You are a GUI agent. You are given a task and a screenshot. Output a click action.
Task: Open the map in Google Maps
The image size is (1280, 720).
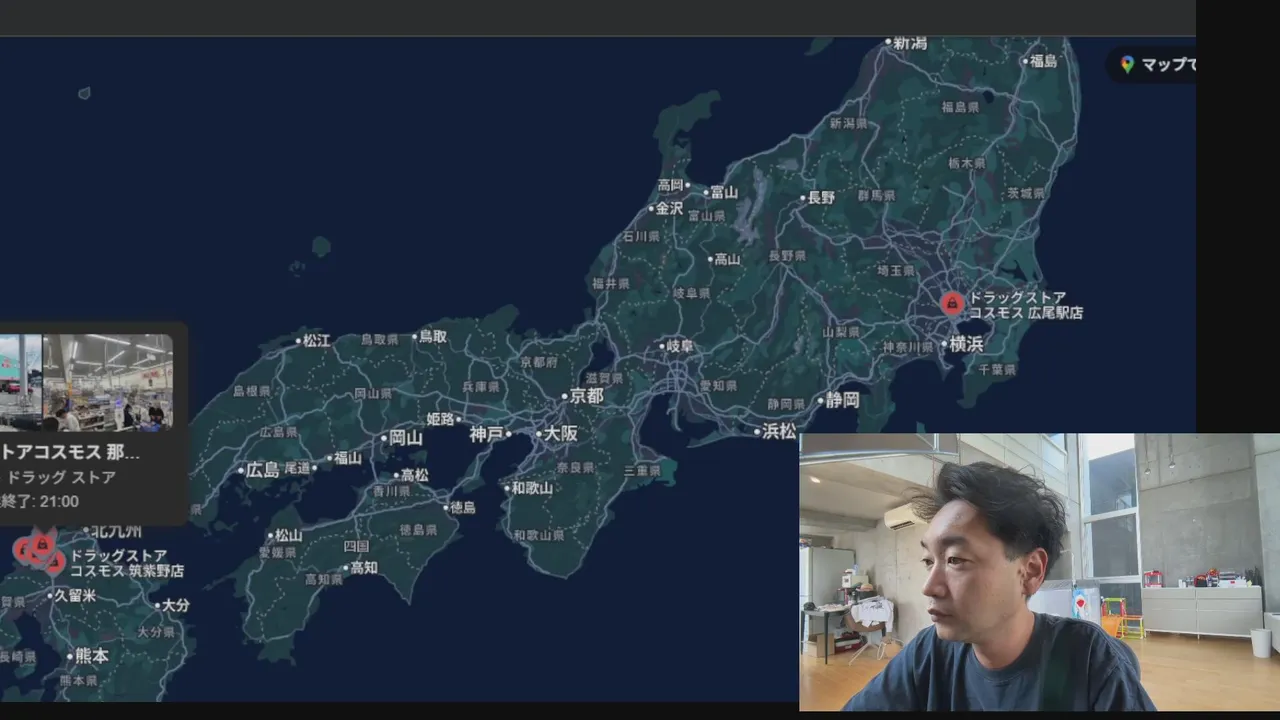pos(1154,64)
